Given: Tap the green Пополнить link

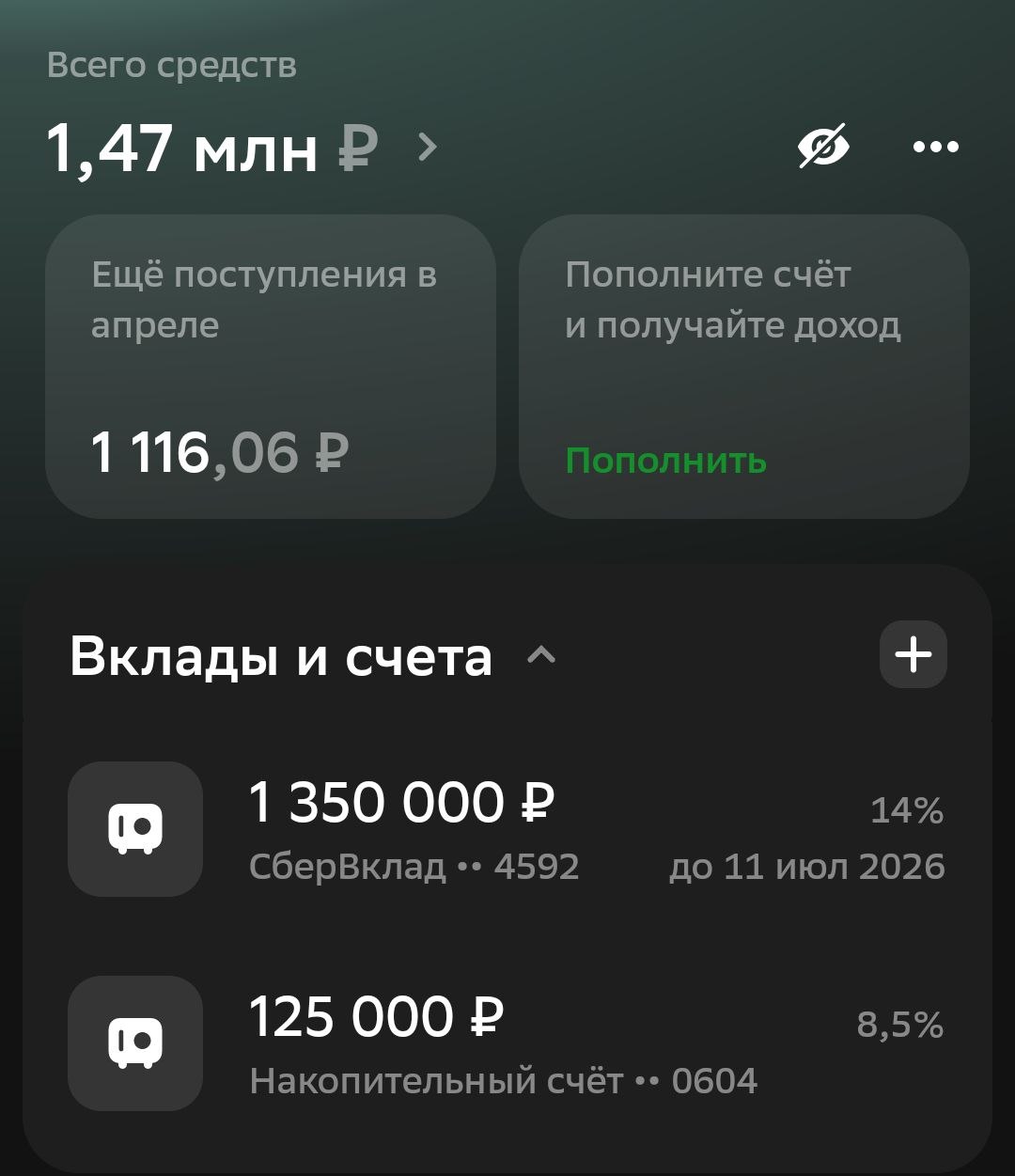Looking at the screenshot, I should point(665,461).
